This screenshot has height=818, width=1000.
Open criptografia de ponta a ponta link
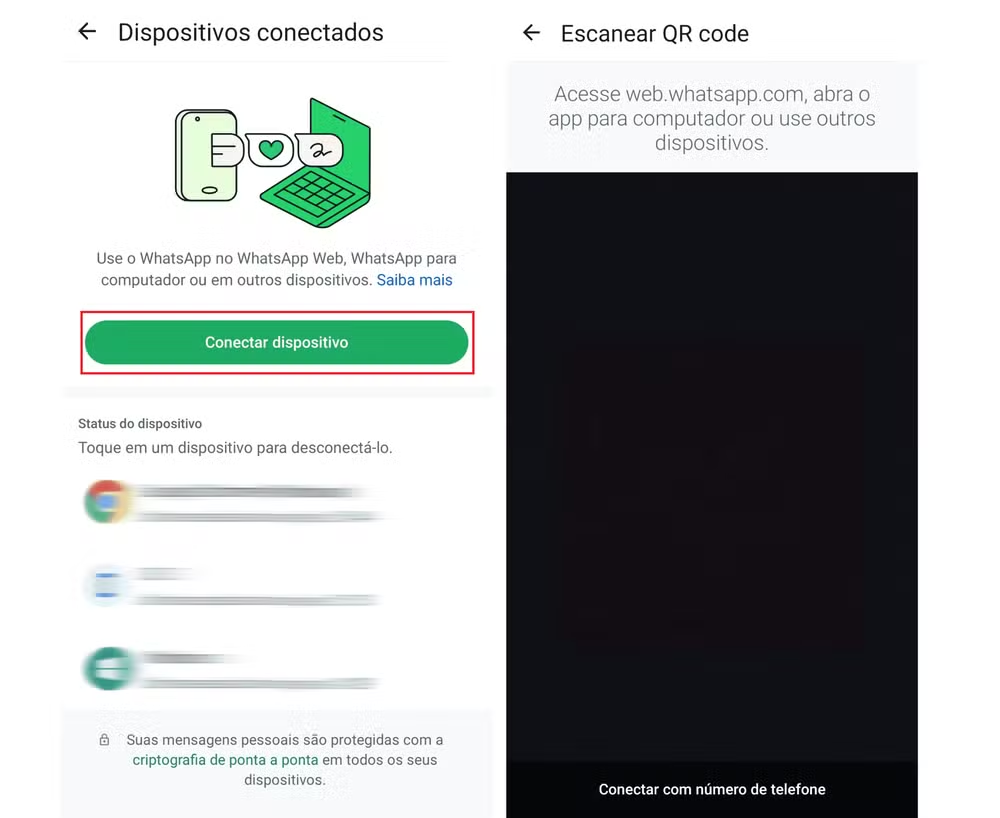point(225,760)
